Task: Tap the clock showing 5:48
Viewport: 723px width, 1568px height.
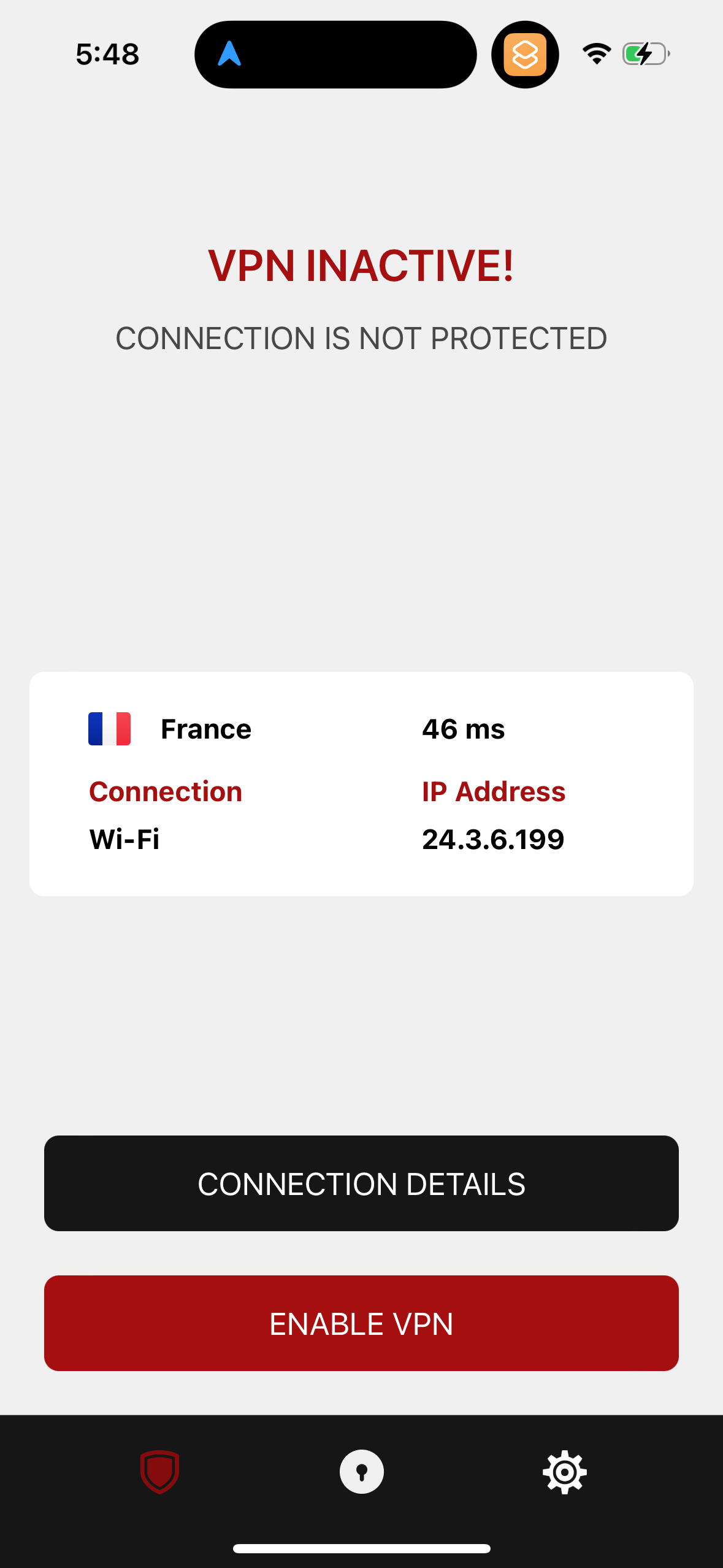Action: pos(107,54)
